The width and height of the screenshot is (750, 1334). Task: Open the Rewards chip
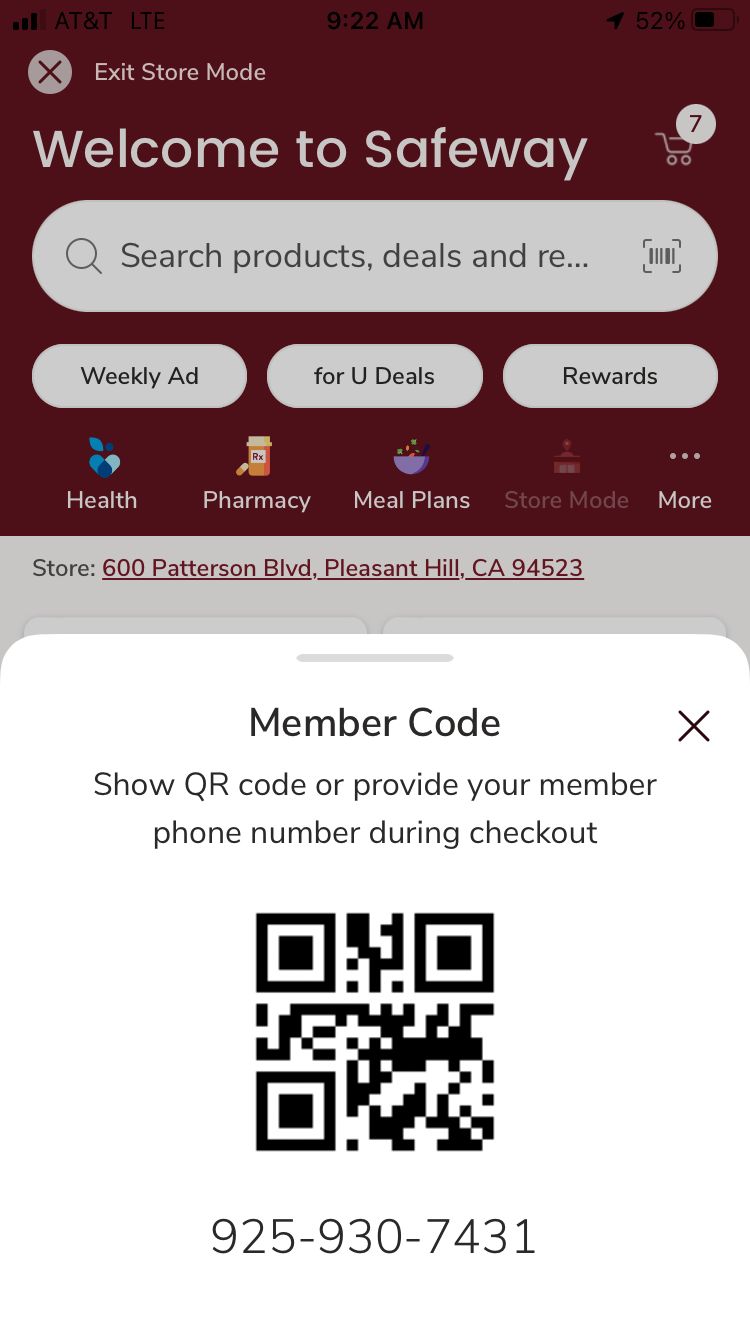click(x=610, y=376)
